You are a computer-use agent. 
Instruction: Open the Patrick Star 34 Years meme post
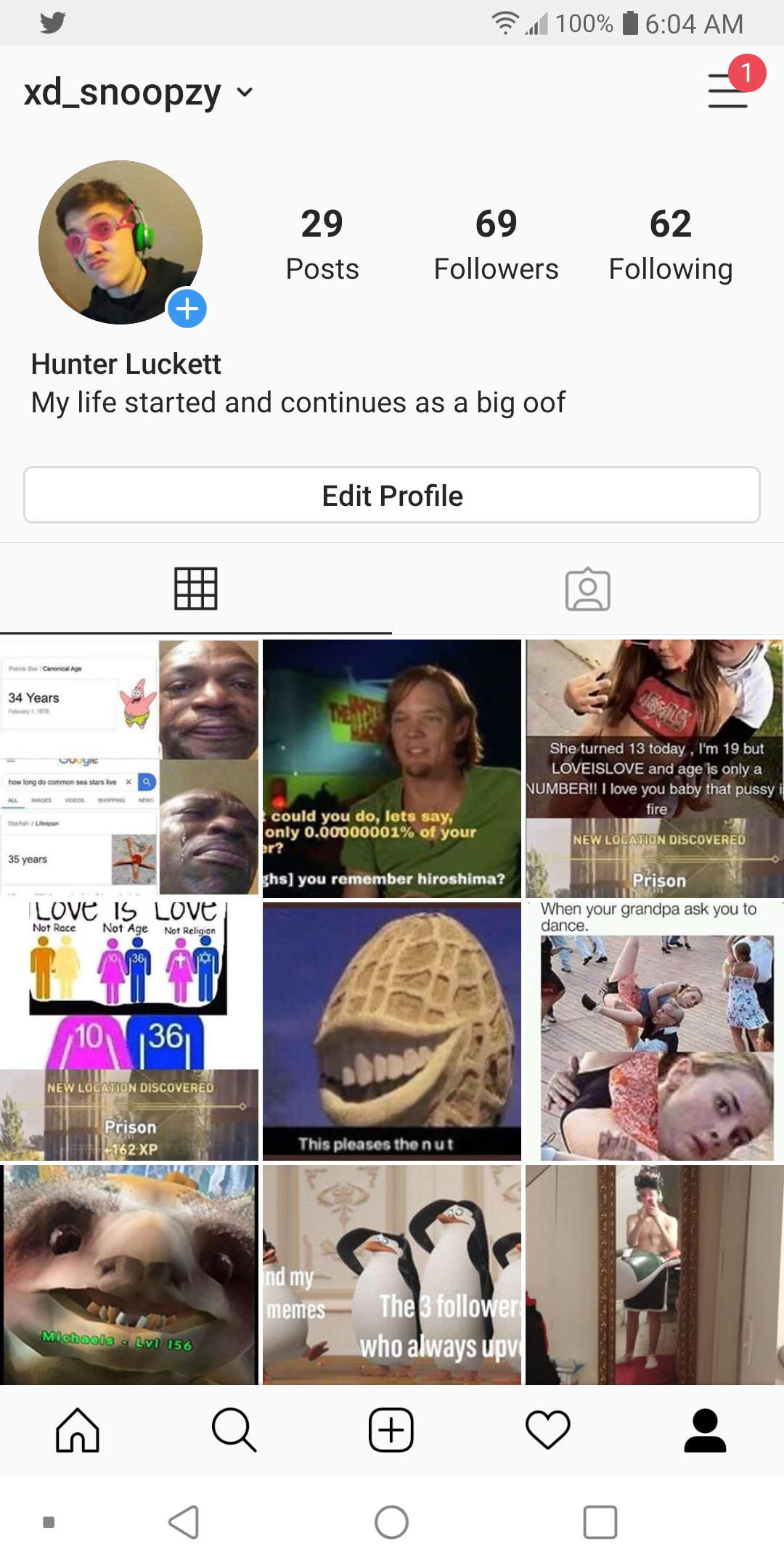click(x=129, y=767)
